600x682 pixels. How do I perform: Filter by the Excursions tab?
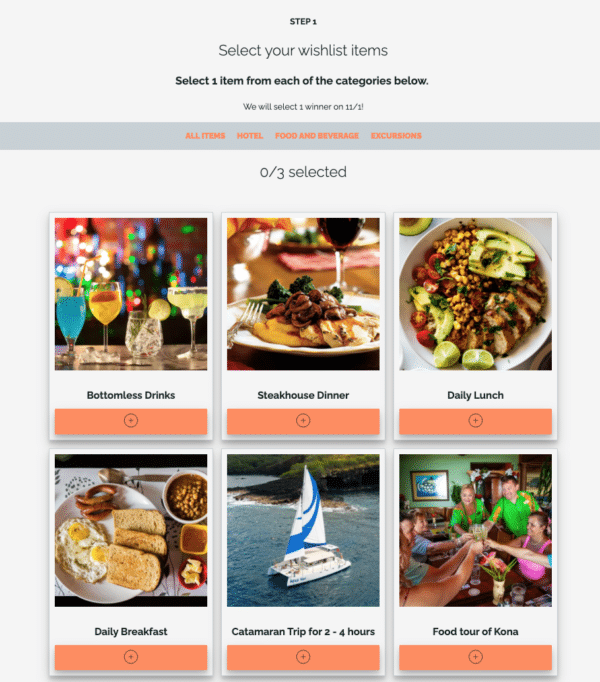[396, 136]
